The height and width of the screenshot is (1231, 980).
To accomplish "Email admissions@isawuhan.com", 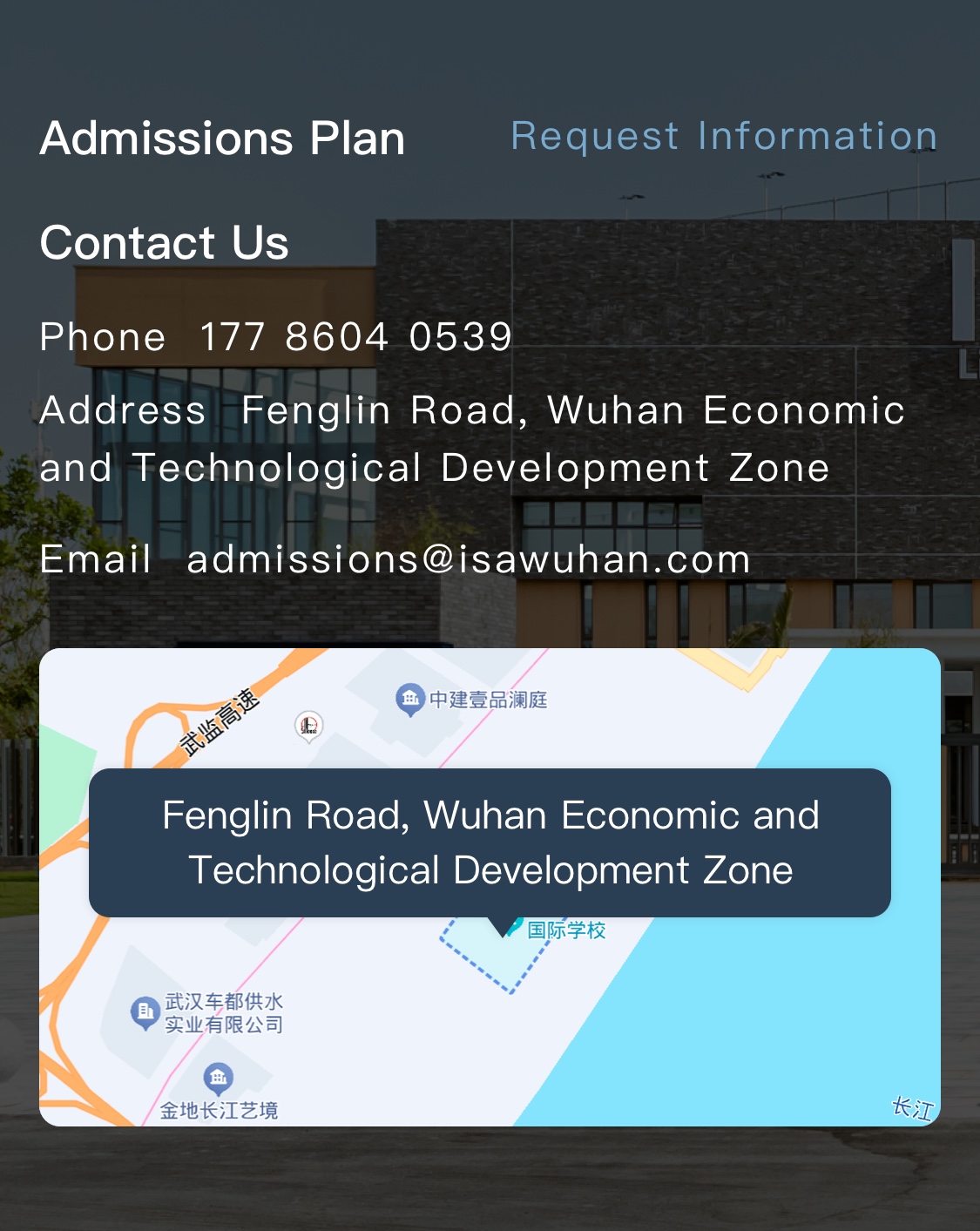I will (469, 559).
